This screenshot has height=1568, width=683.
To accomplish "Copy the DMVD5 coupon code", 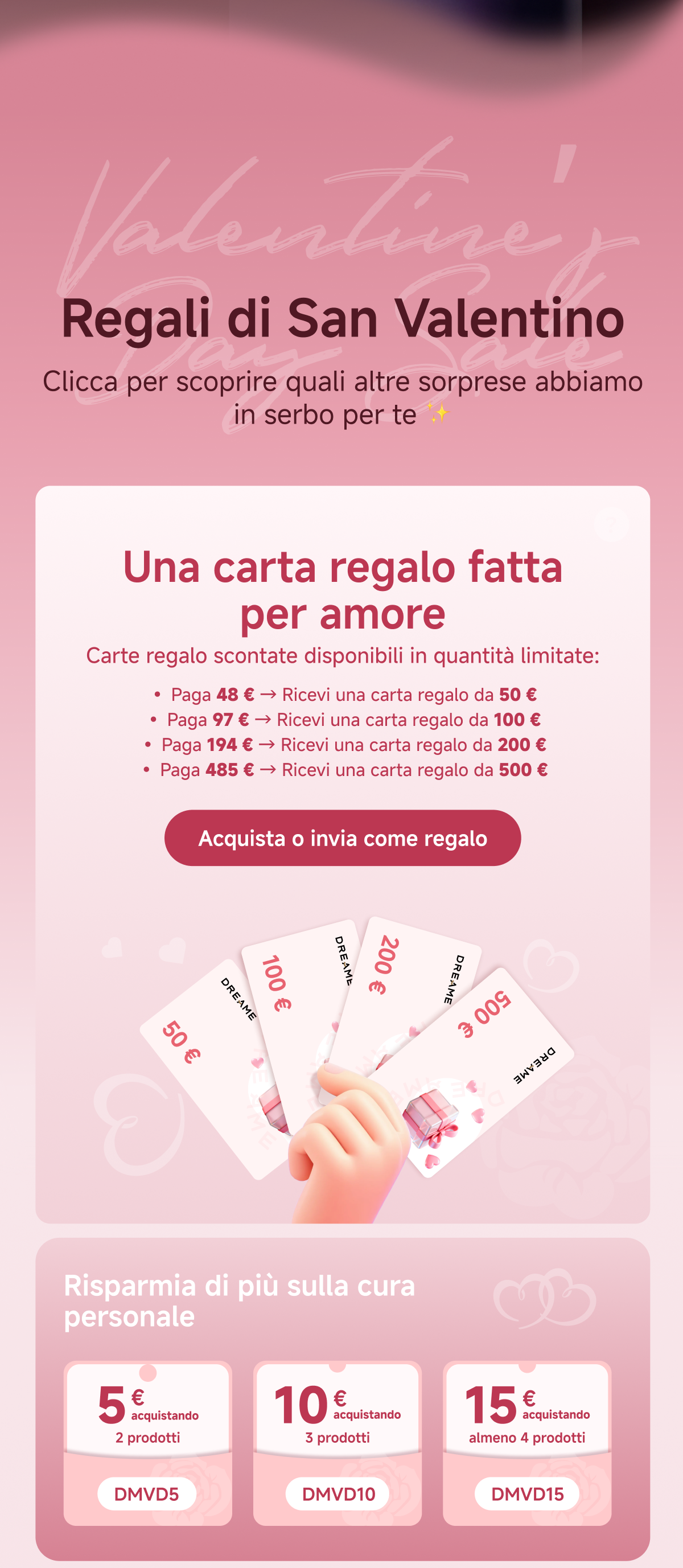I will click(147, 1493).
